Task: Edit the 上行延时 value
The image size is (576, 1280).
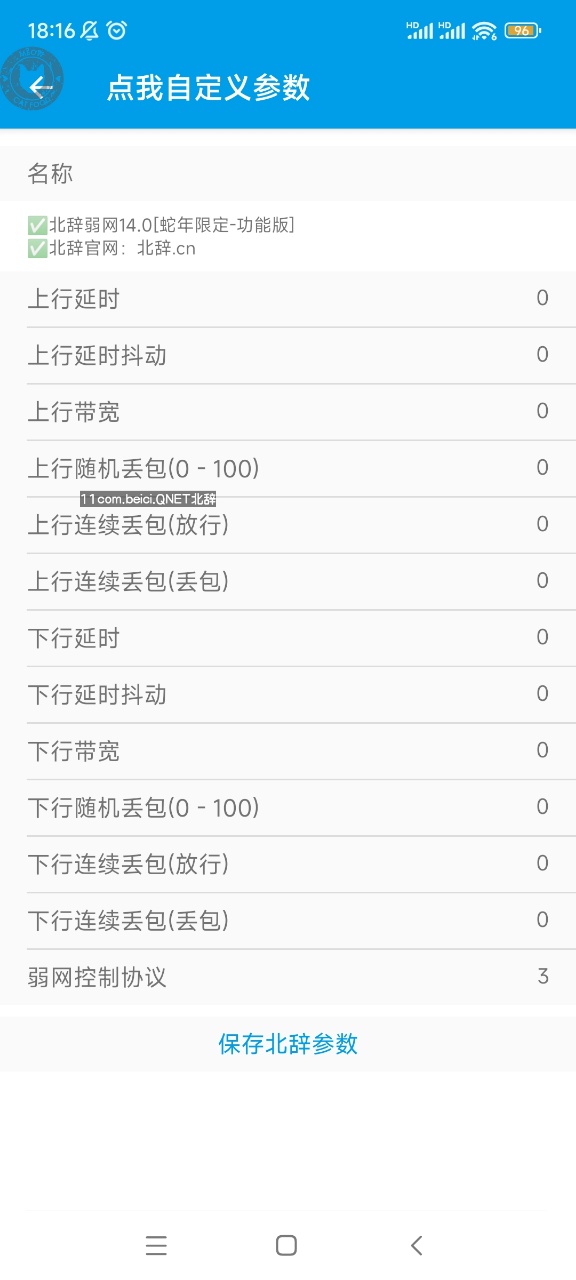Action: [x=288, y=299]
